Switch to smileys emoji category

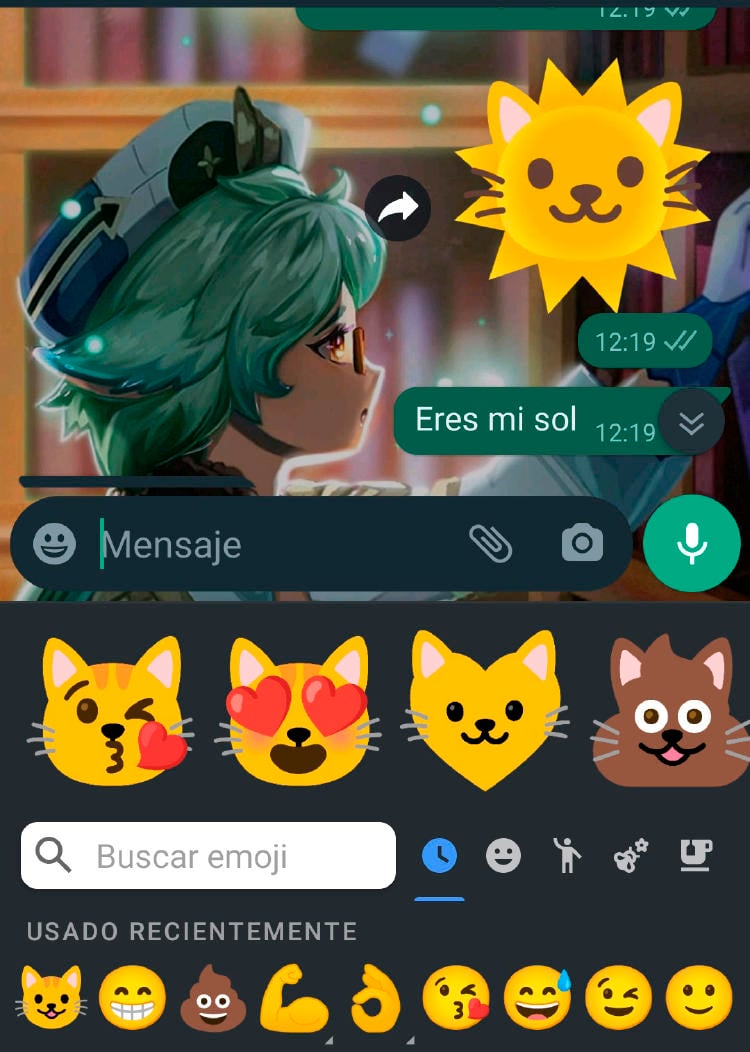click(503, 856)
